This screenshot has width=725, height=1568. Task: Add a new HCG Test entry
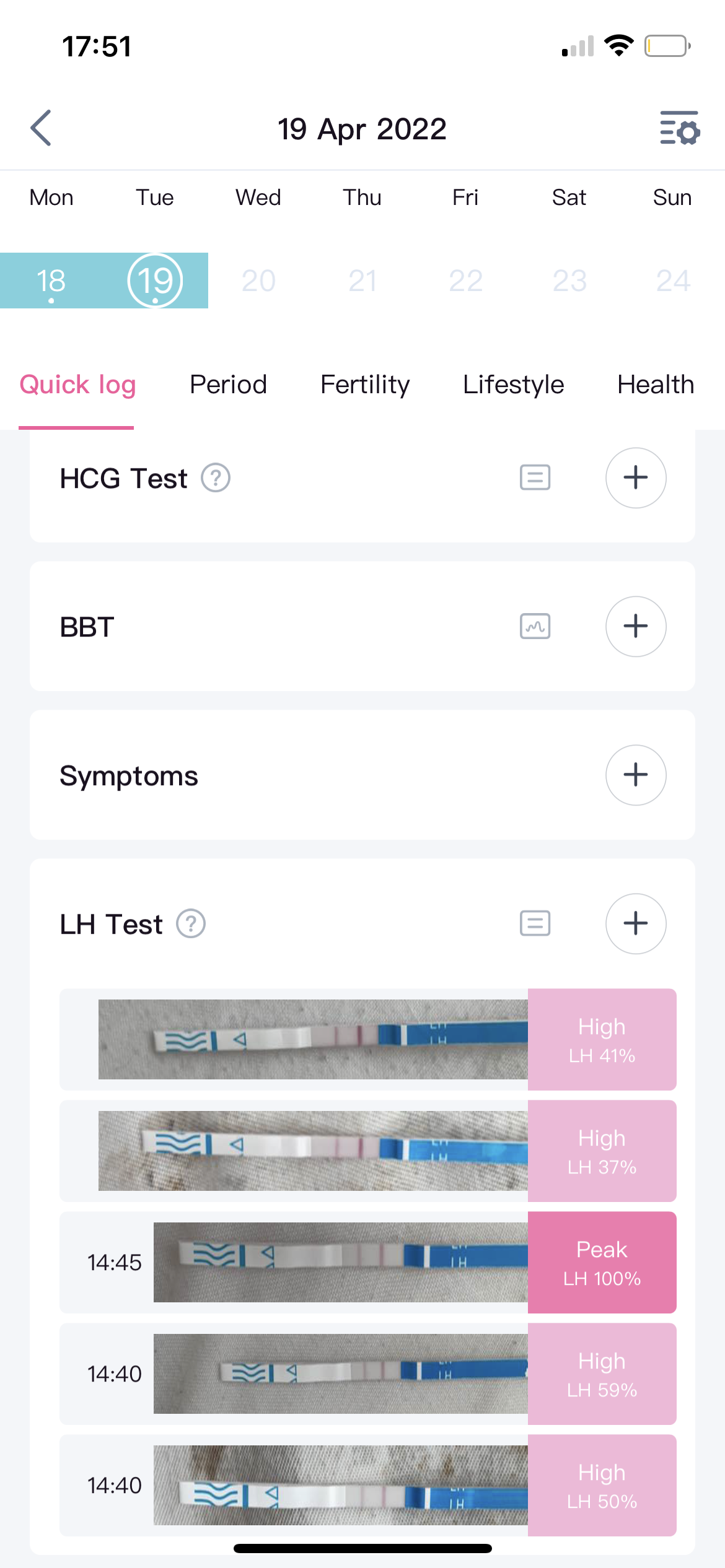[x=636, y=478]
